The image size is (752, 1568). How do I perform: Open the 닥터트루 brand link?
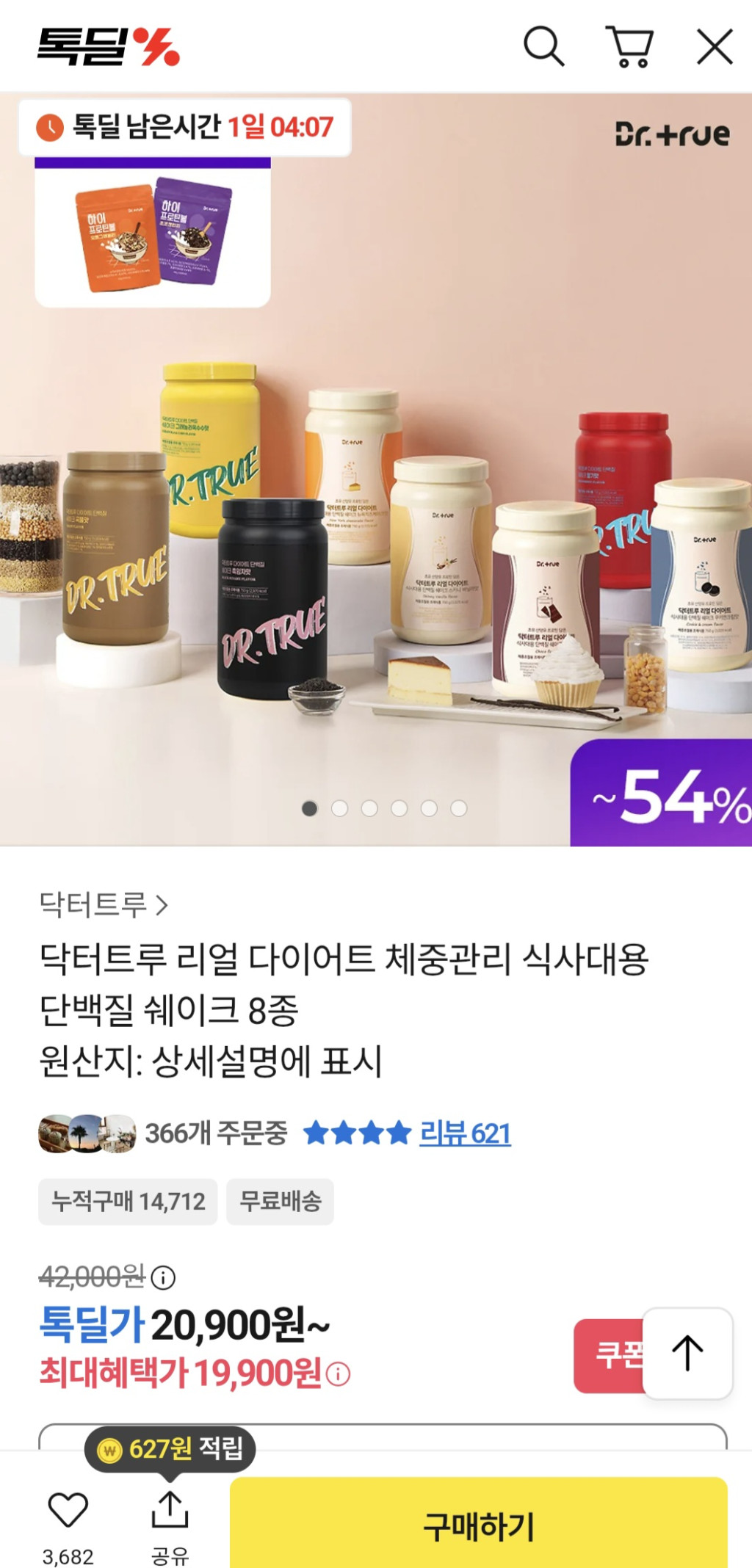(104, 904)
